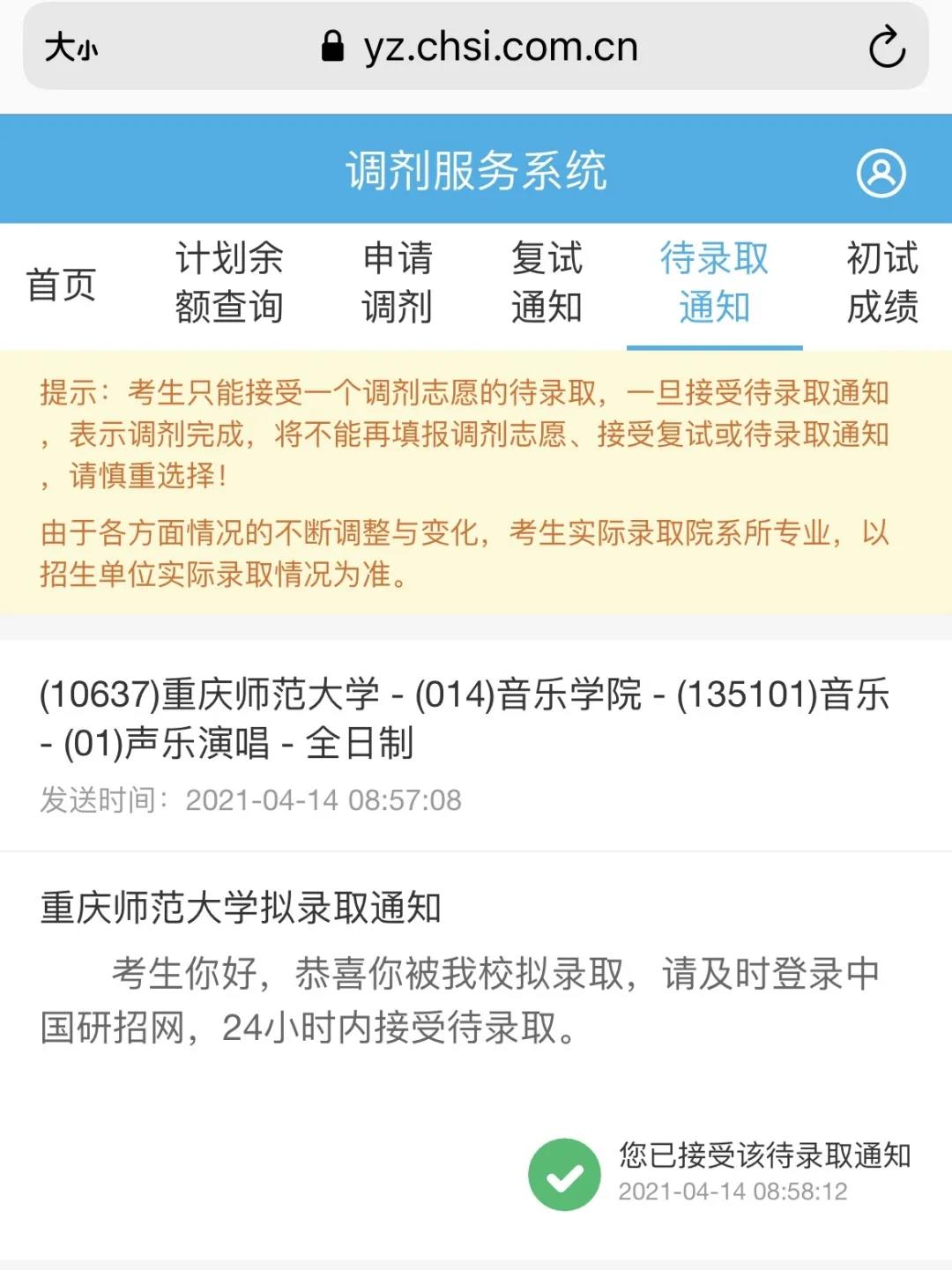This screenshot has width=952, height=1270.
Task: Go to the 申请调剂 tab
Action: pyautogui.click(x=398, y=284)
